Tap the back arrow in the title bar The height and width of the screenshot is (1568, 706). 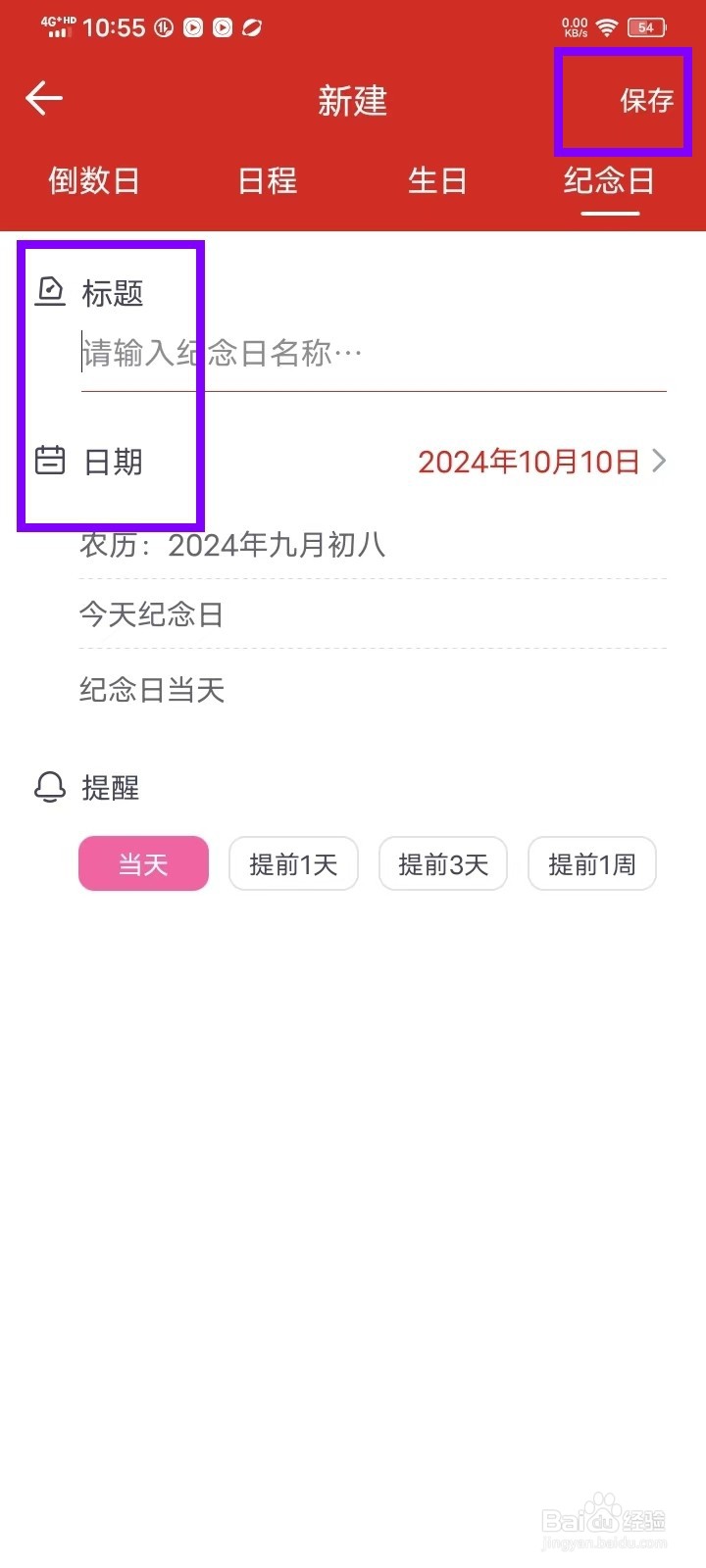(x=43, y=98)
